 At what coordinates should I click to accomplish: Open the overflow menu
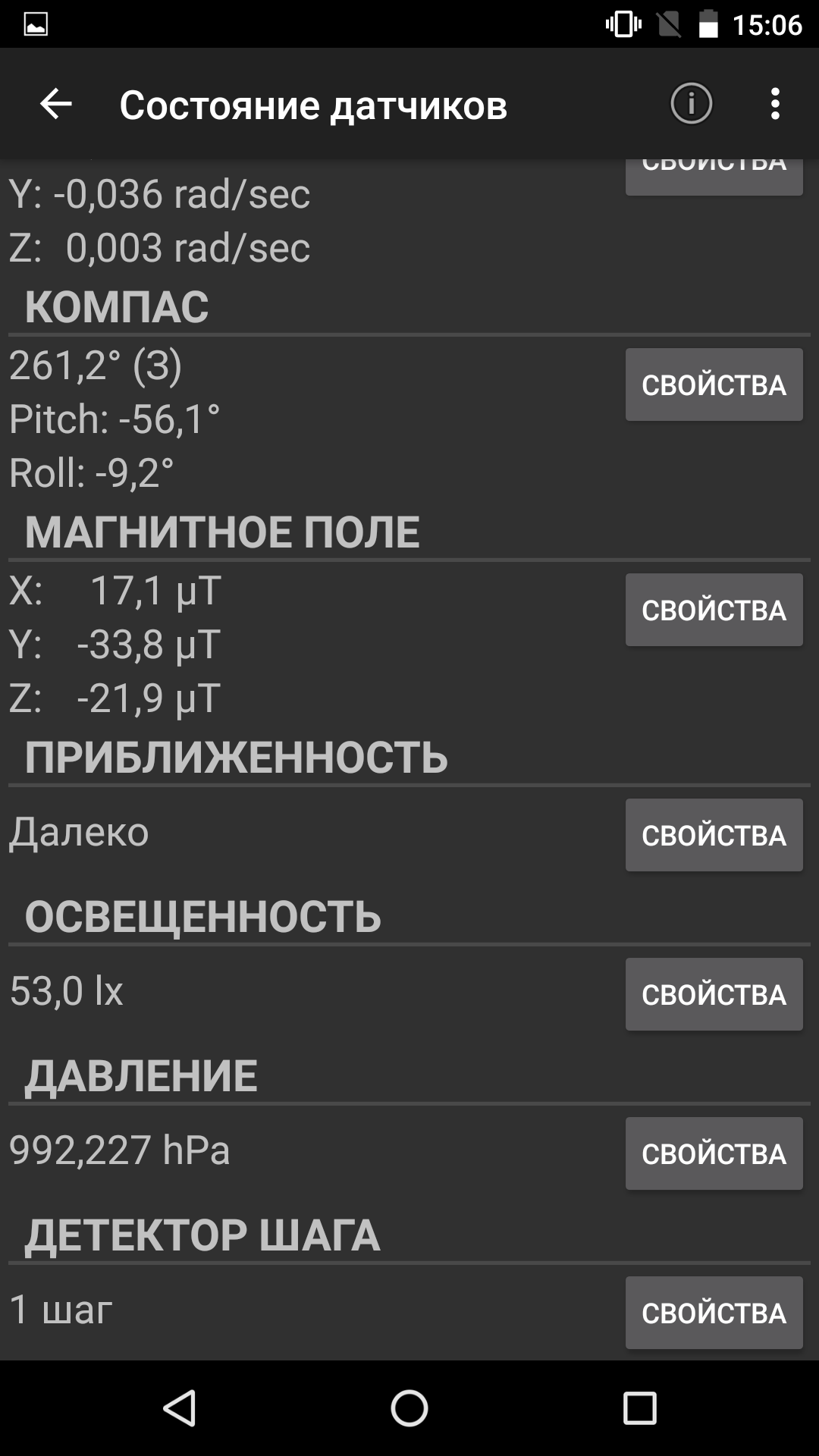774,104
